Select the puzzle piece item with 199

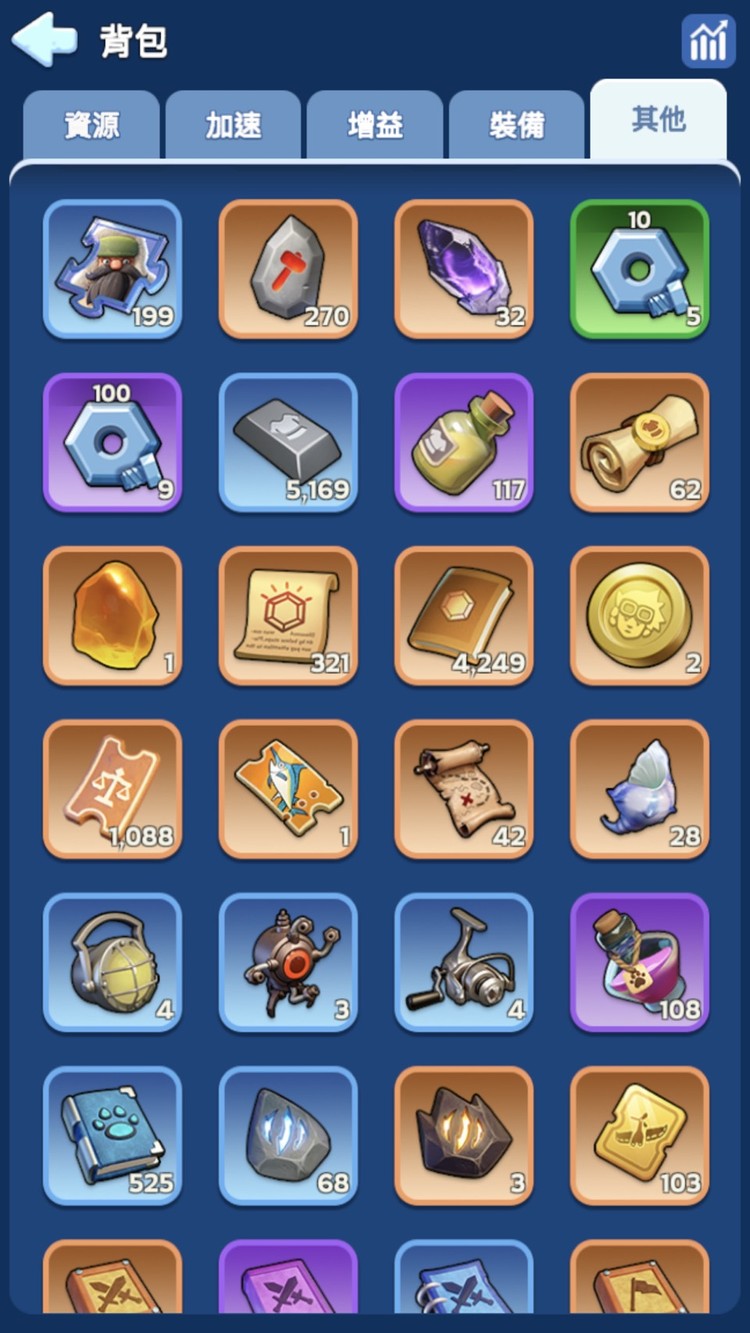(112, 269)
